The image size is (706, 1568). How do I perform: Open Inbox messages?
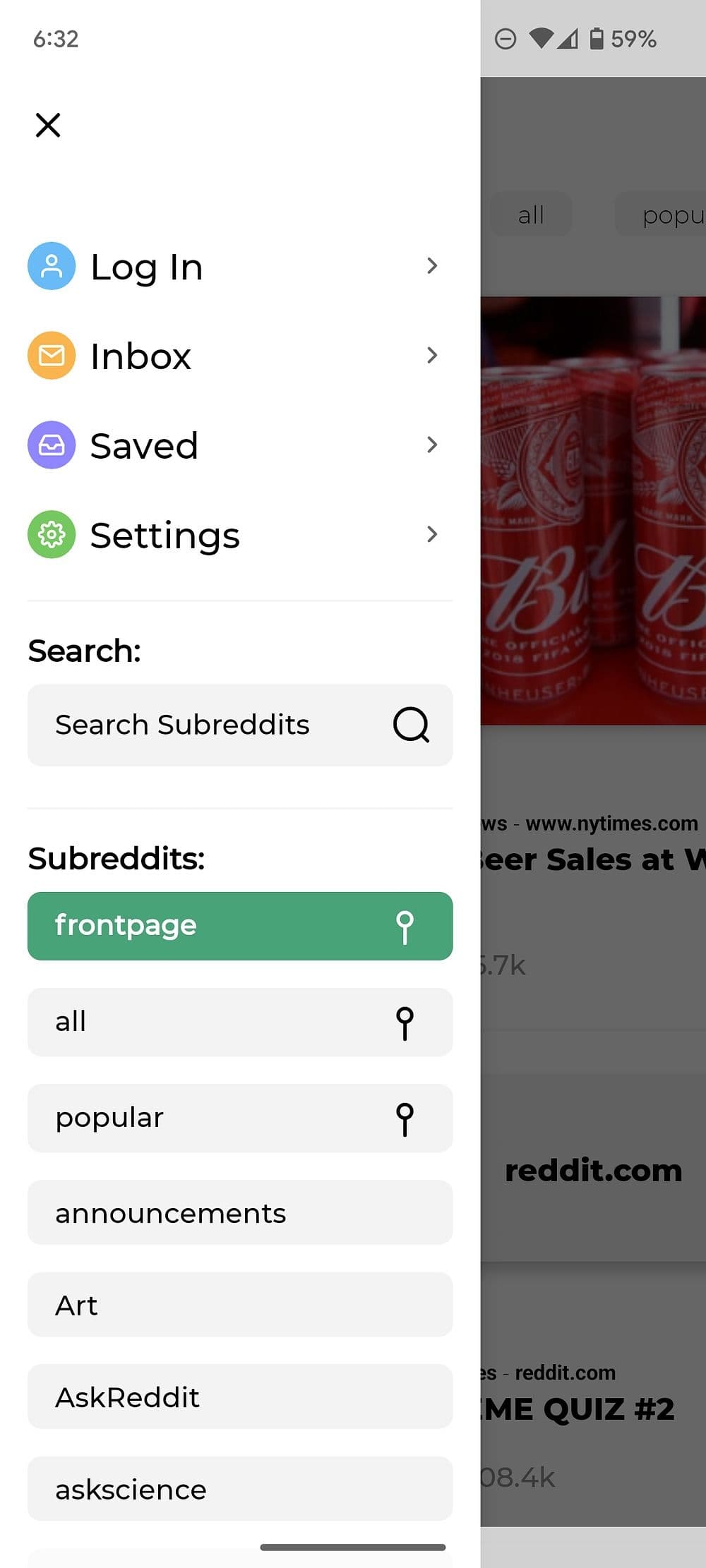tap(232, 356)
